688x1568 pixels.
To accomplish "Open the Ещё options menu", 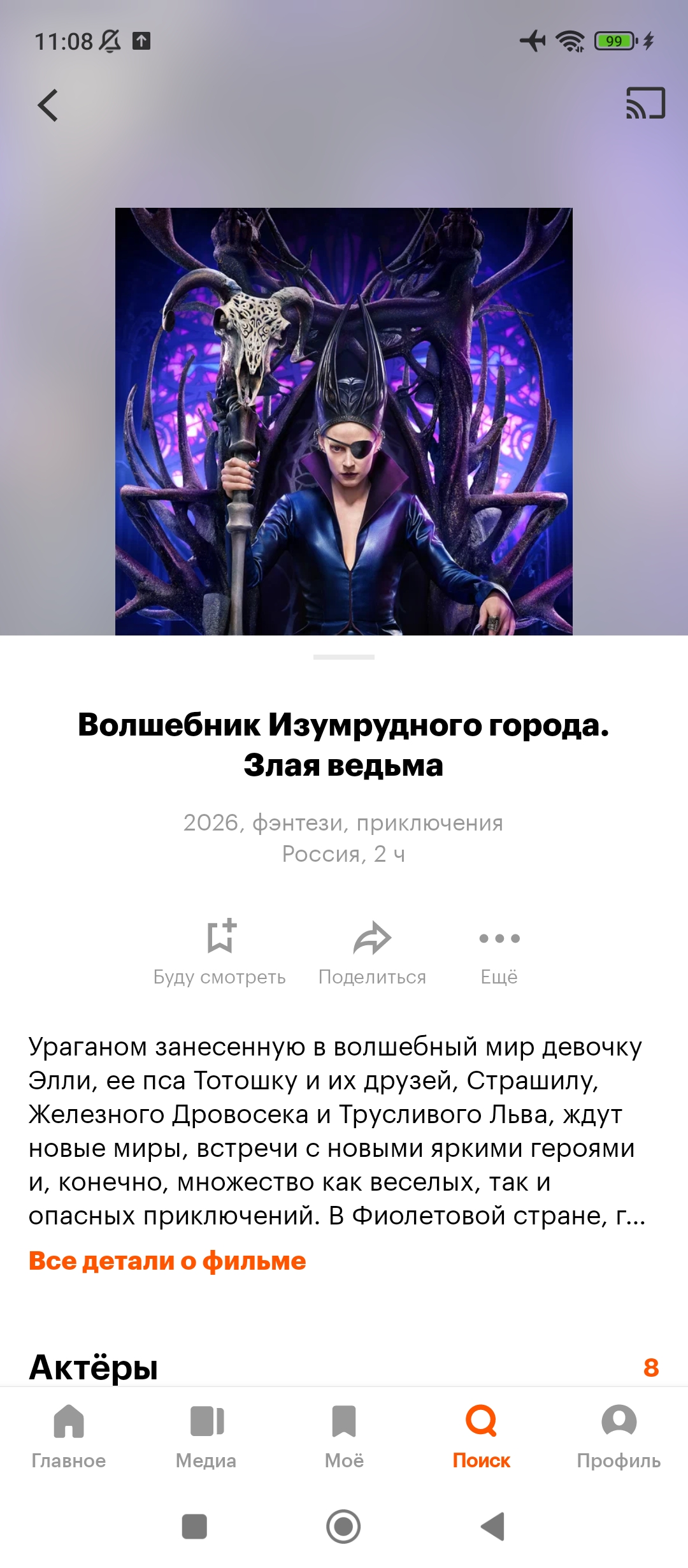I will click(x=499, y=952).
